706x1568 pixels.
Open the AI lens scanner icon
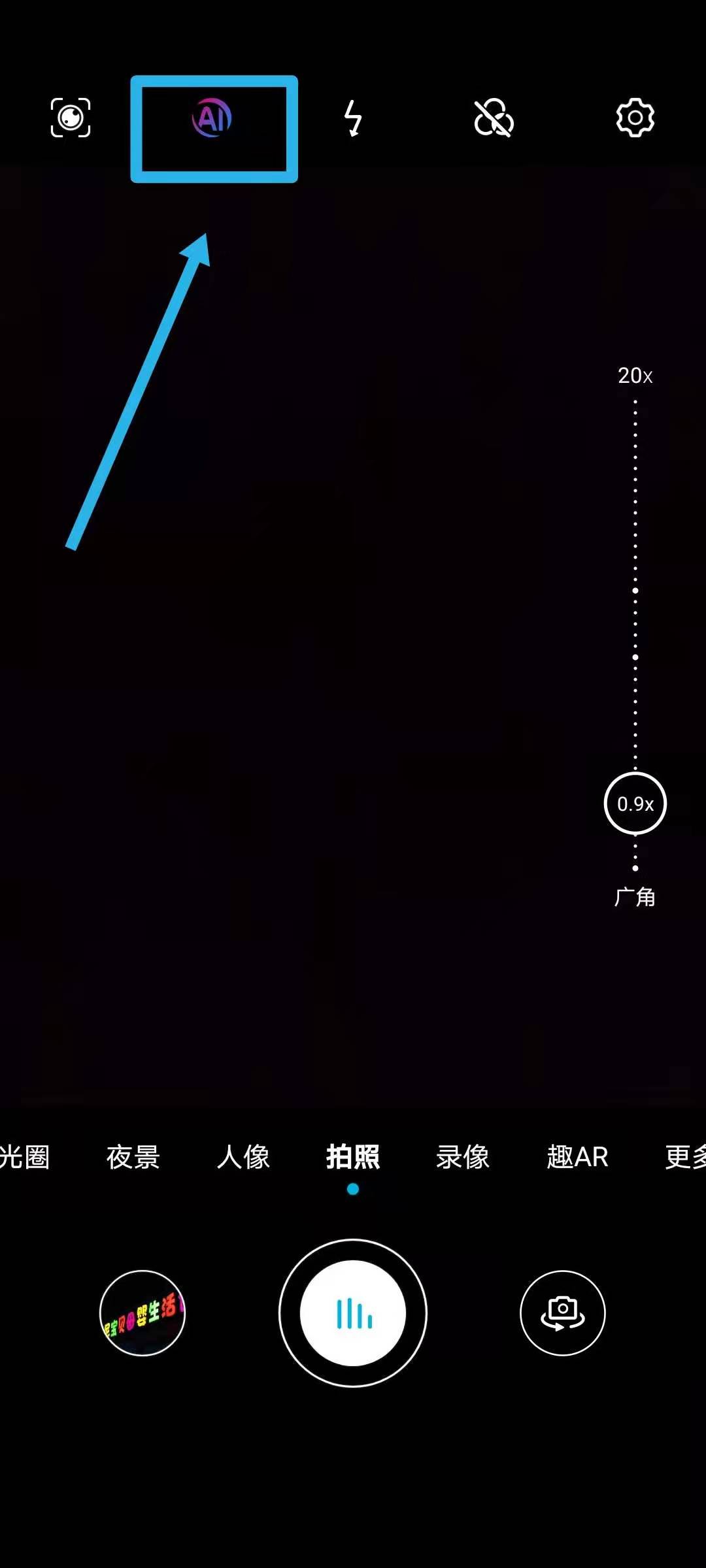pyautogui.click(x=71, y=118)
